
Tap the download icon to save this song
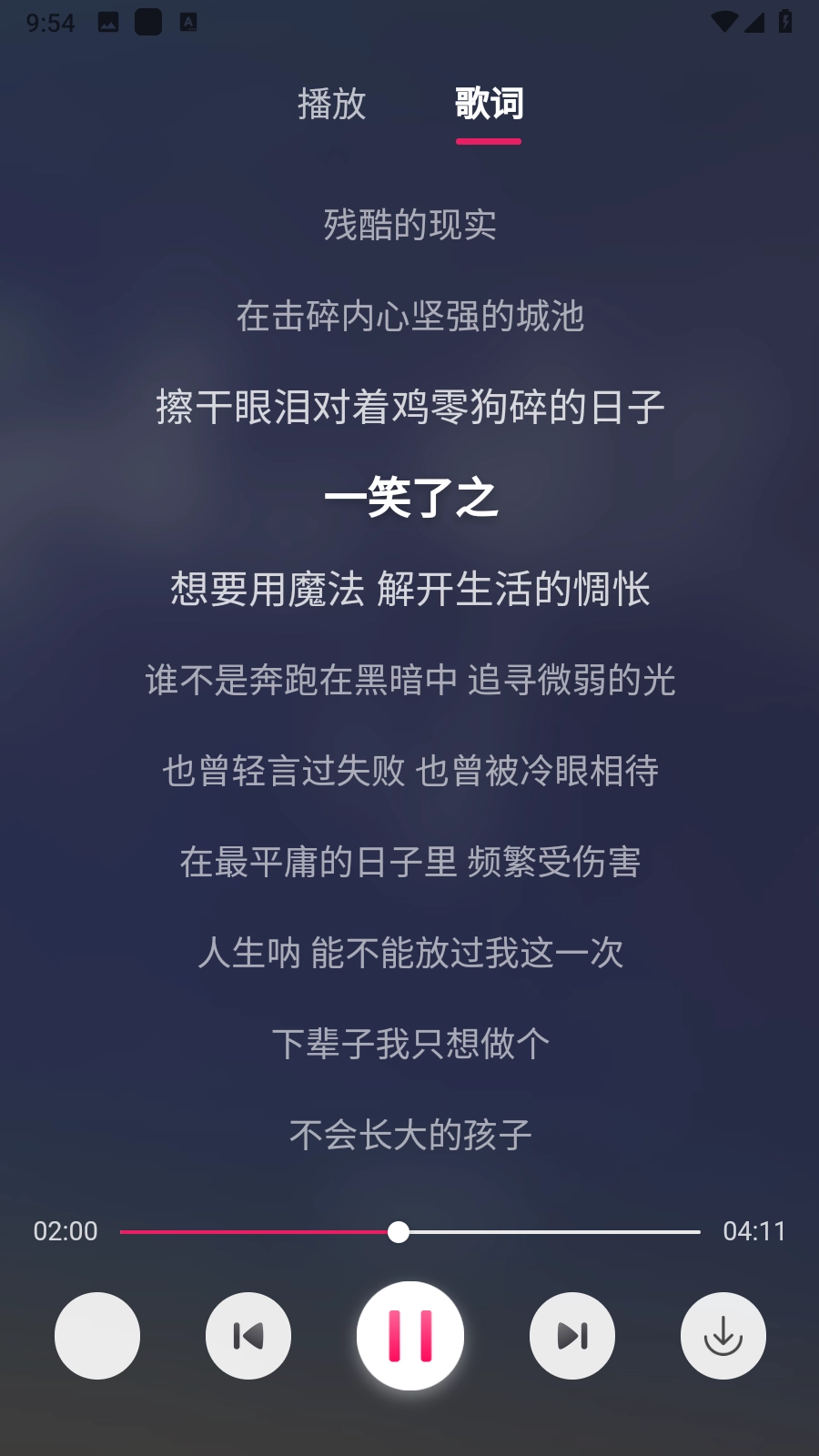pyautogui.click(x=722, y=1335)
